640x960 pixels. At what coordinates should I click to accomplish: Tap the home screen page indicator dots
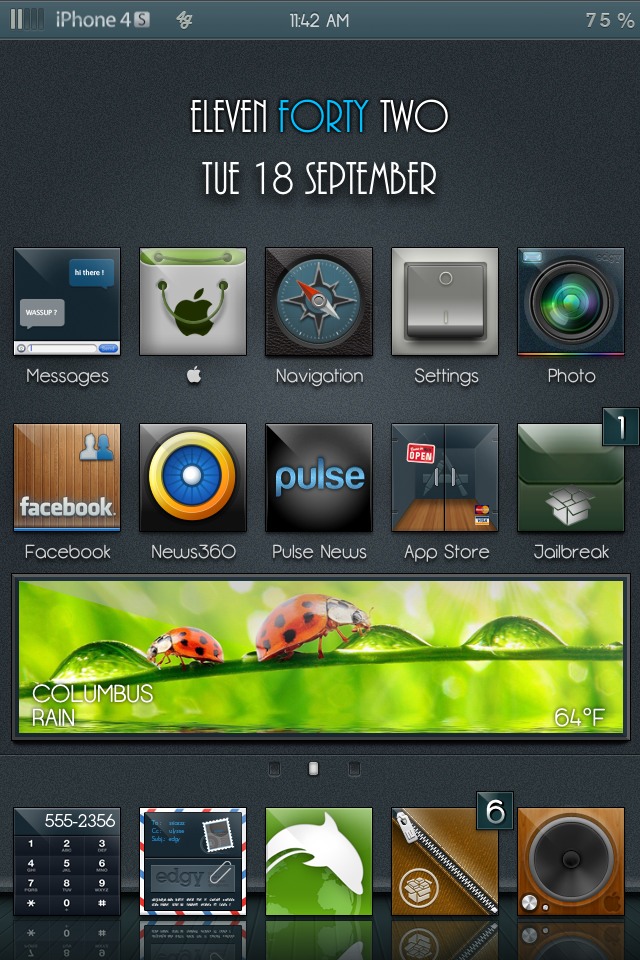pos(314,769)
